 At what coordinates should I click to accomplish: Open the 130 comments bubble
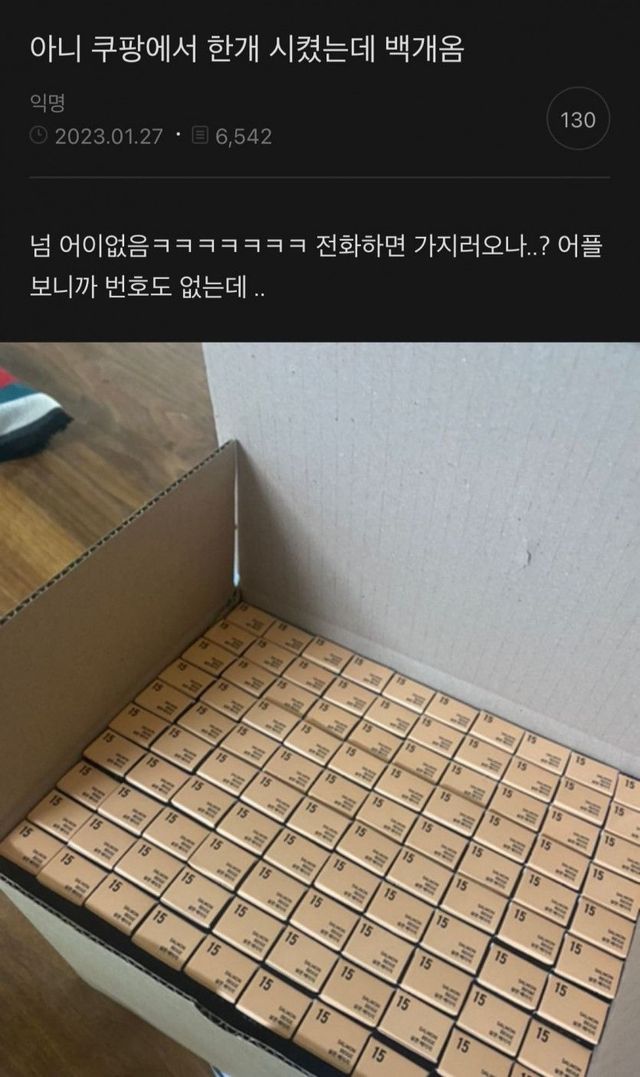(x=578, y=120)
